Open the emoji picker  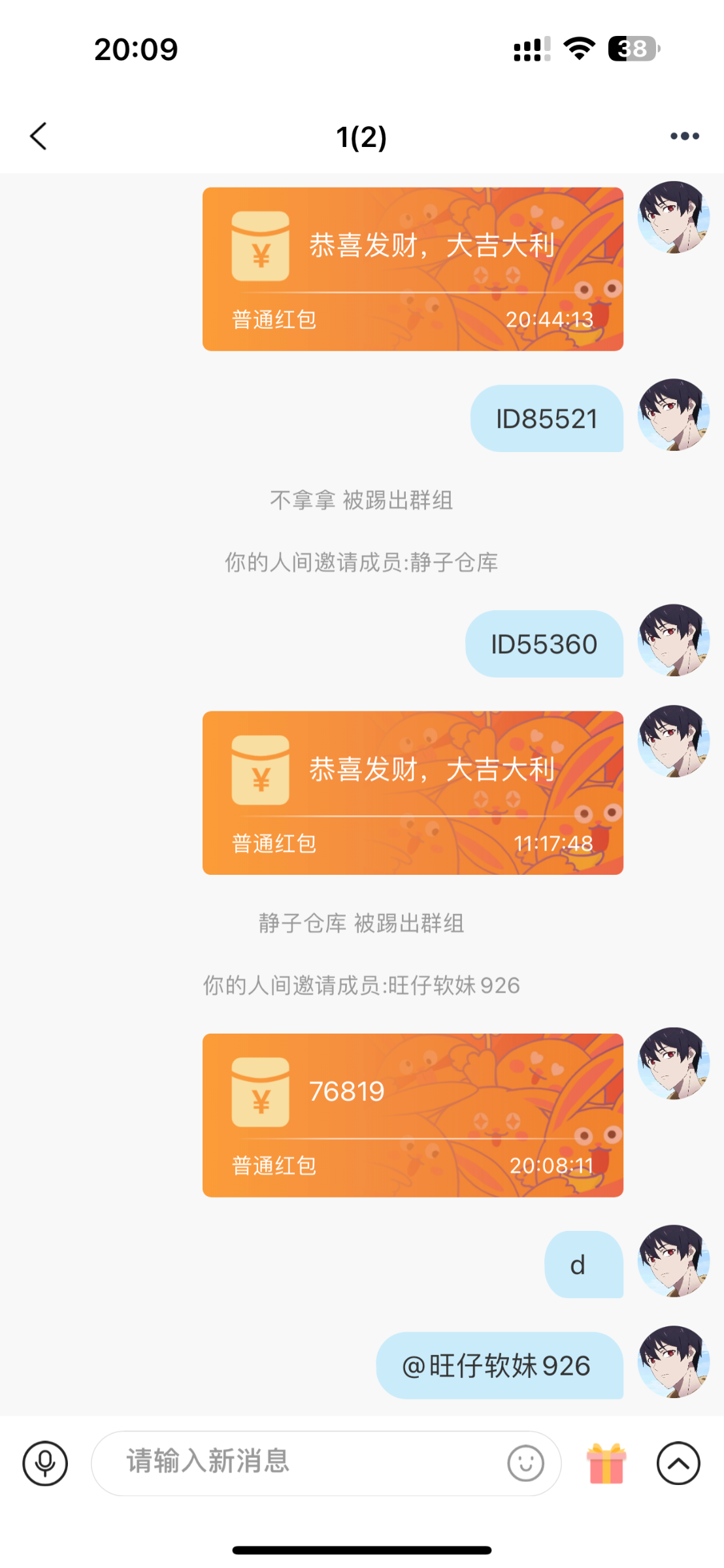[525, 1463]
